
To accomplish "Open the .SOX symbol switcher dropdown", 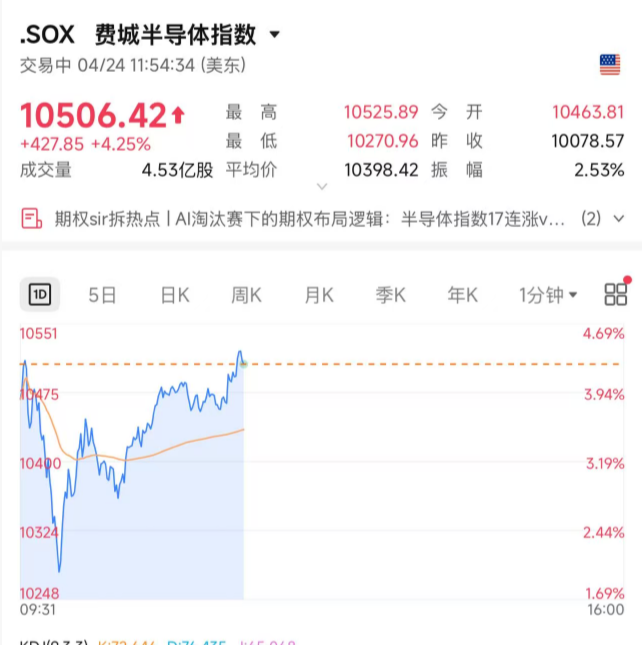I will (x=275, y=36).
